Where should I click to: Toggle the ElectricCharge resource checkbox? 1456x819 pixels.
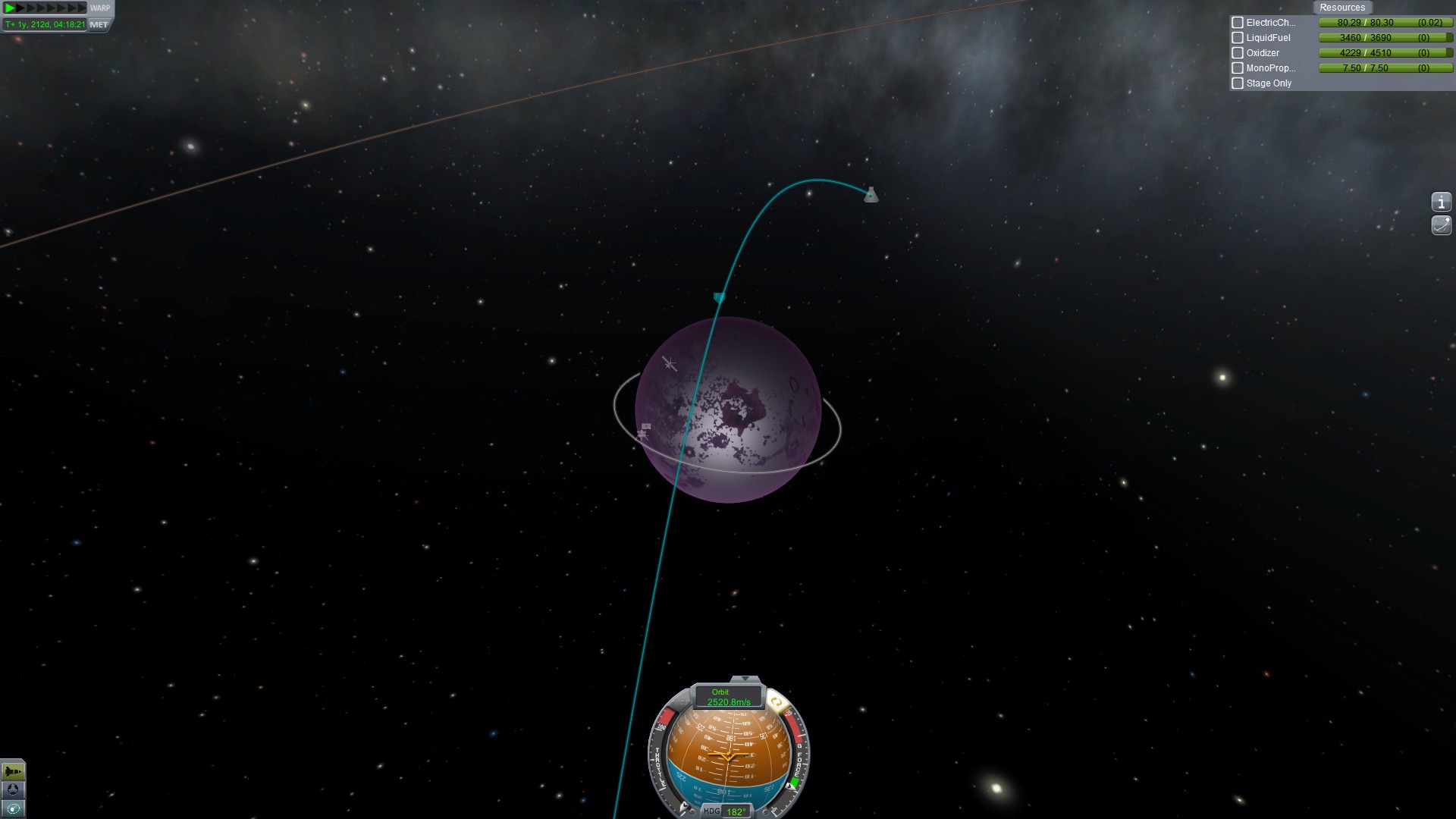point(1238,23)
